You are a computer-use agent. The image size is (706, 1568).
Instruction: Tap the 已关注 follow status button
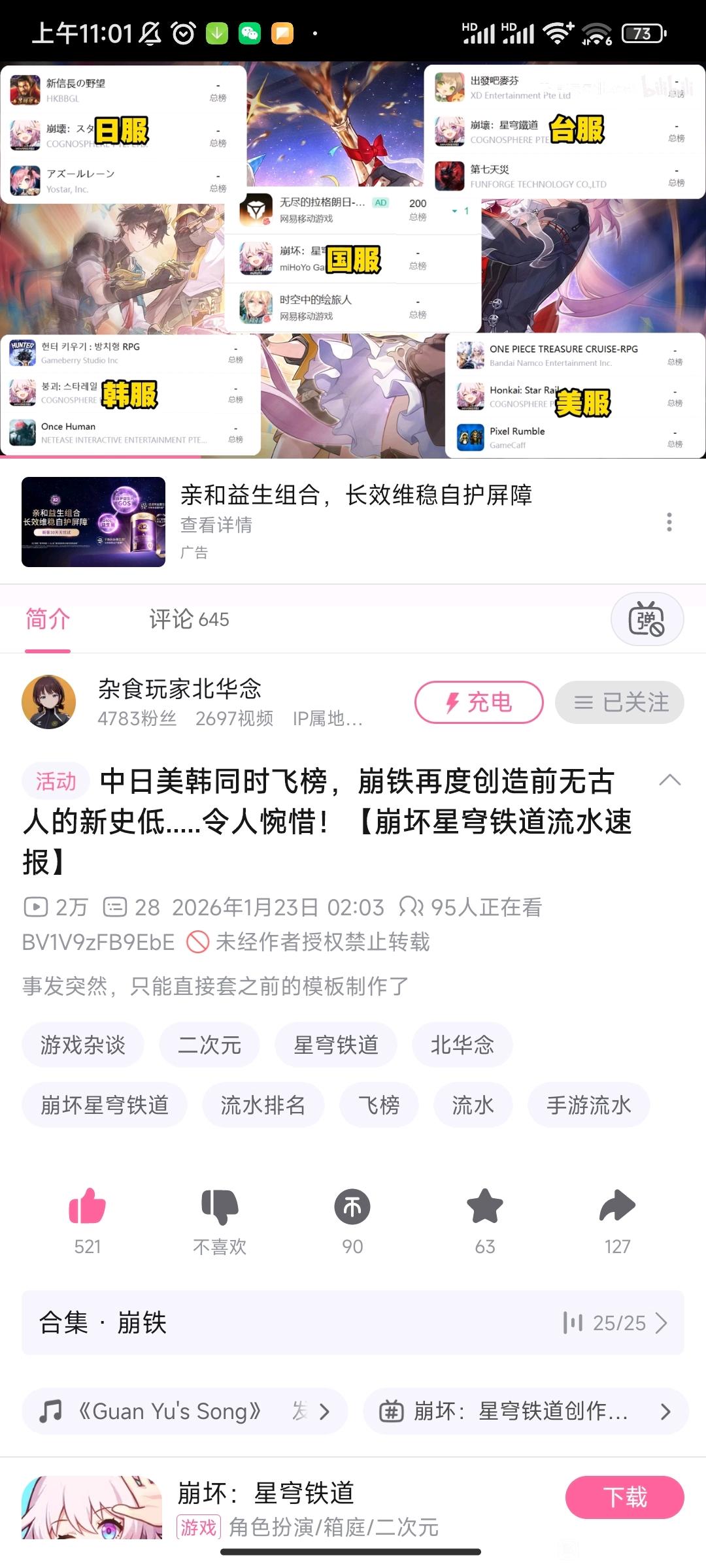click(619, 702)
